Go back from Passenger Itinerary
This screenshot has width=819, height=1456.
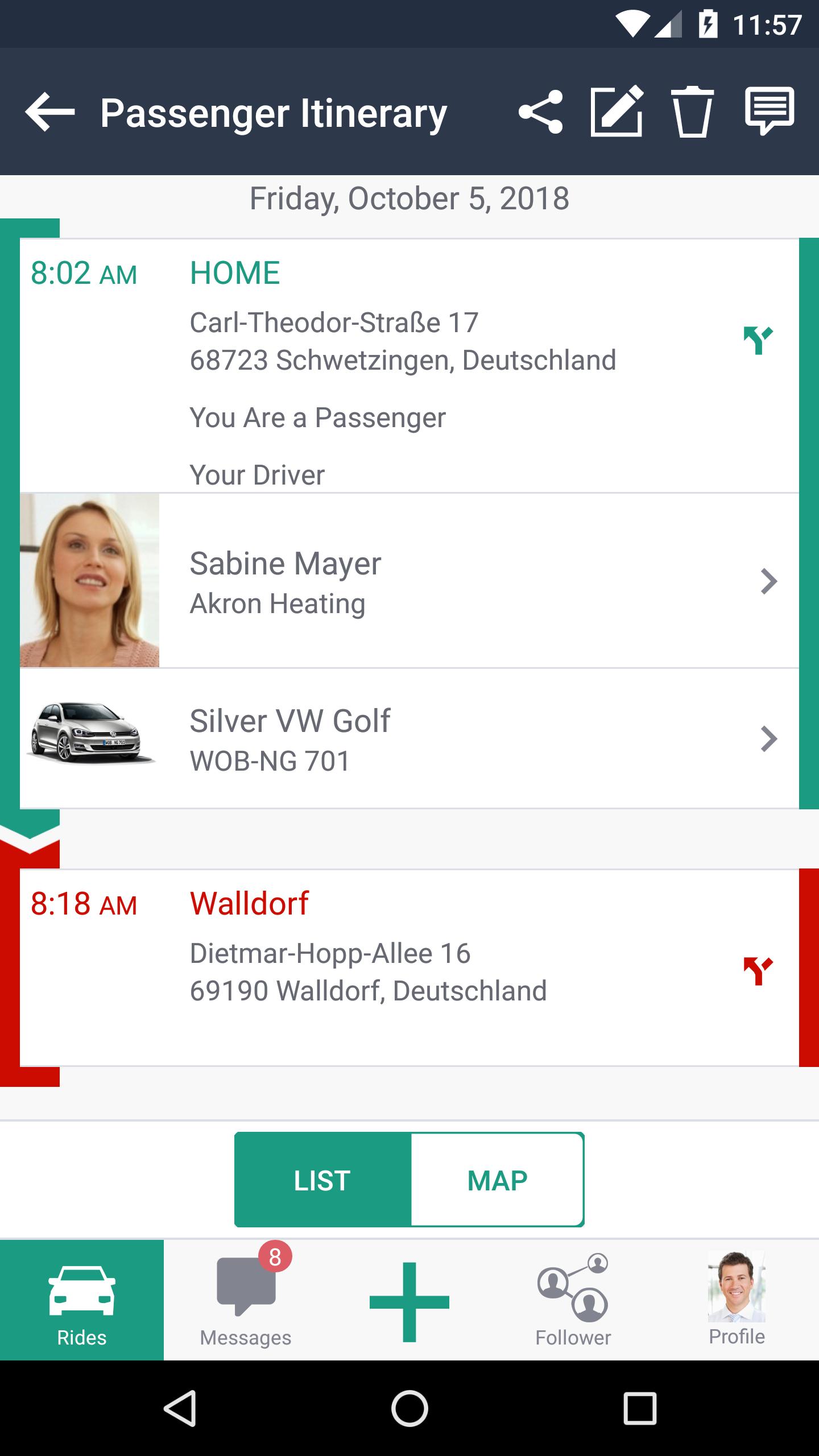point(50,112)
